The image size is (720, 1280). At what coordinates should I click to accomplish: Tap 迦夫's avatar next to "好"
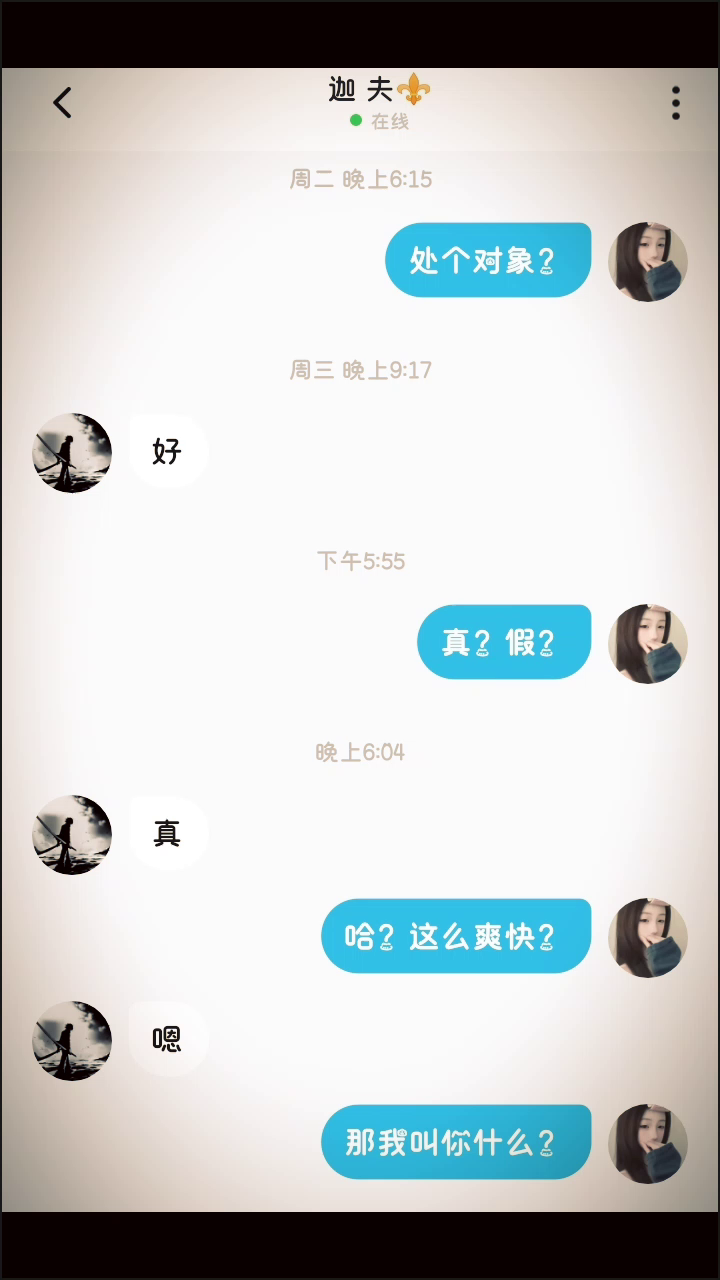pos(72,453)
